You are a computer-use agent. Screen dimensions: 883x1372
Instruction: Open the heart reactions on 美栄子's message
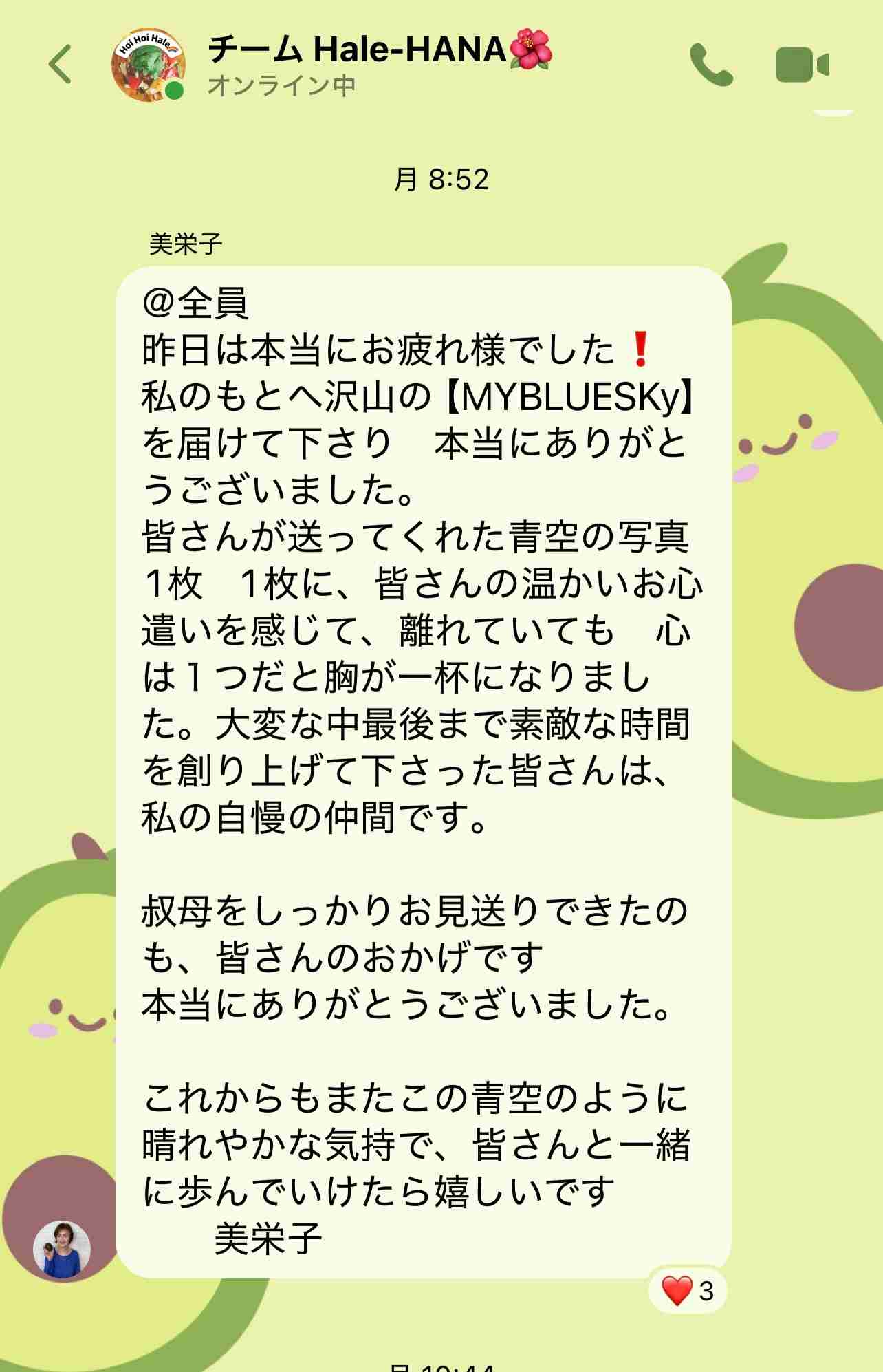(688, 1291)
